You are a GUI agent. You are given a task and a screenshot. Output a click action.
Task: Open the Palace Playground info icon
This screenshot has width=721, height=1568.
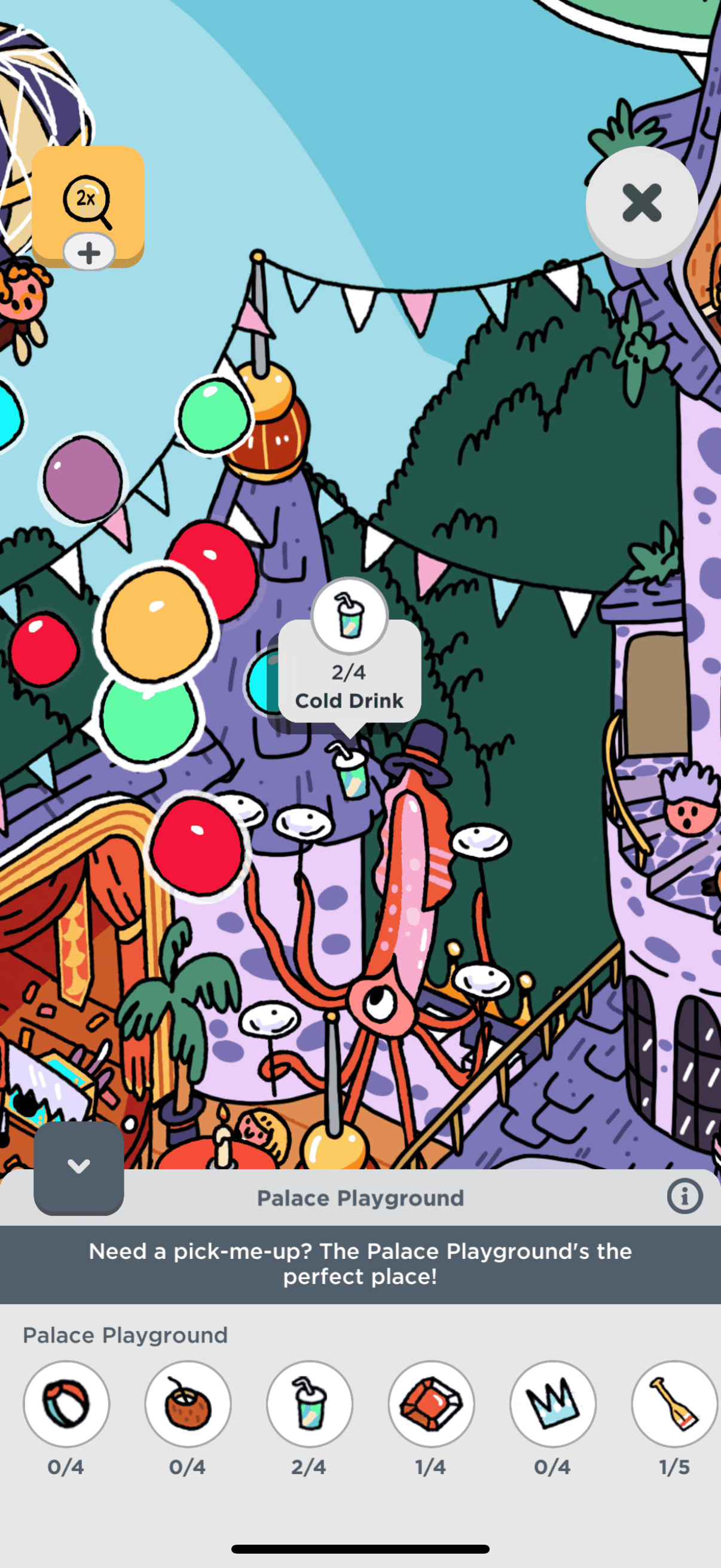tap(685, 1196)
